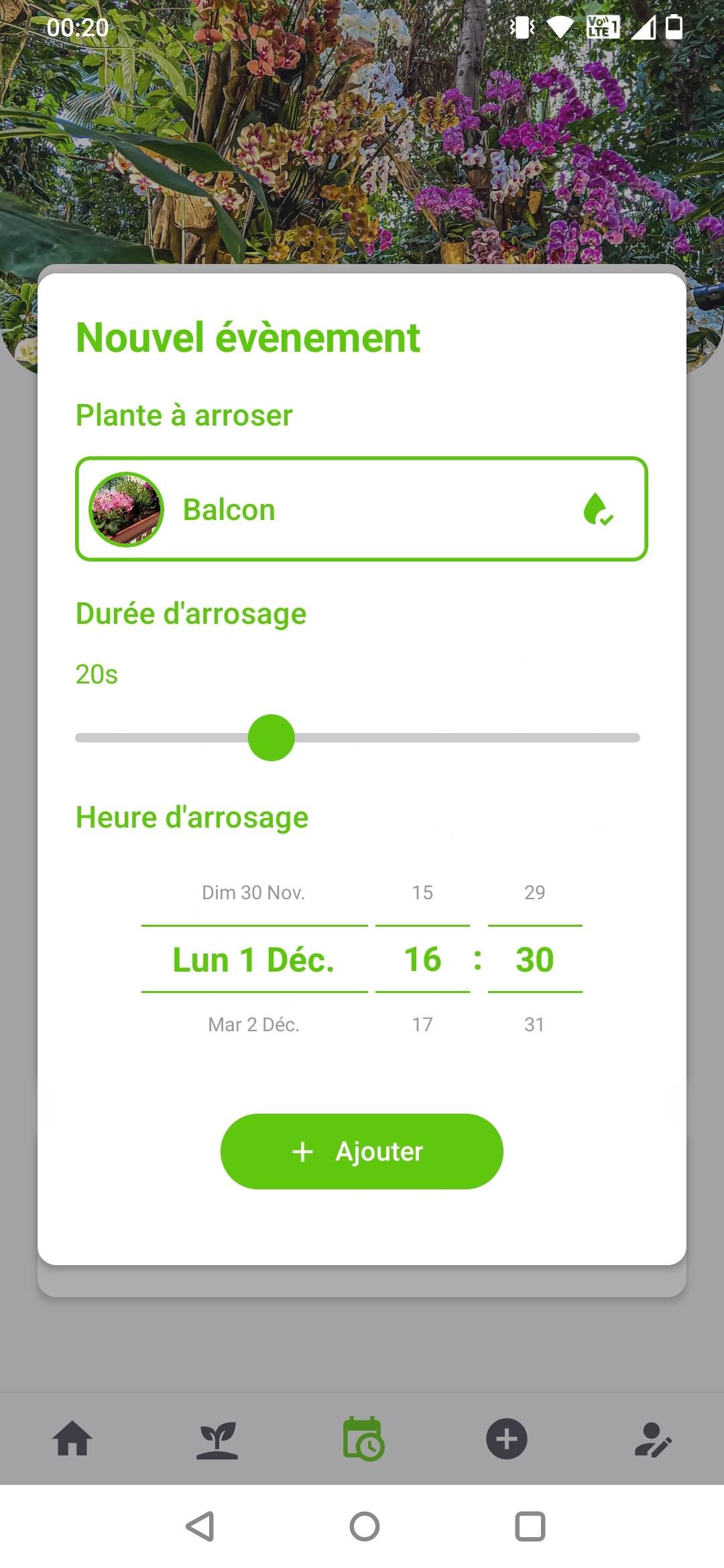Viewport: 724px width, 1568px height.
Task: Select the Balcon plant to water
Action: pyautogui.click(x=361, y=509)
